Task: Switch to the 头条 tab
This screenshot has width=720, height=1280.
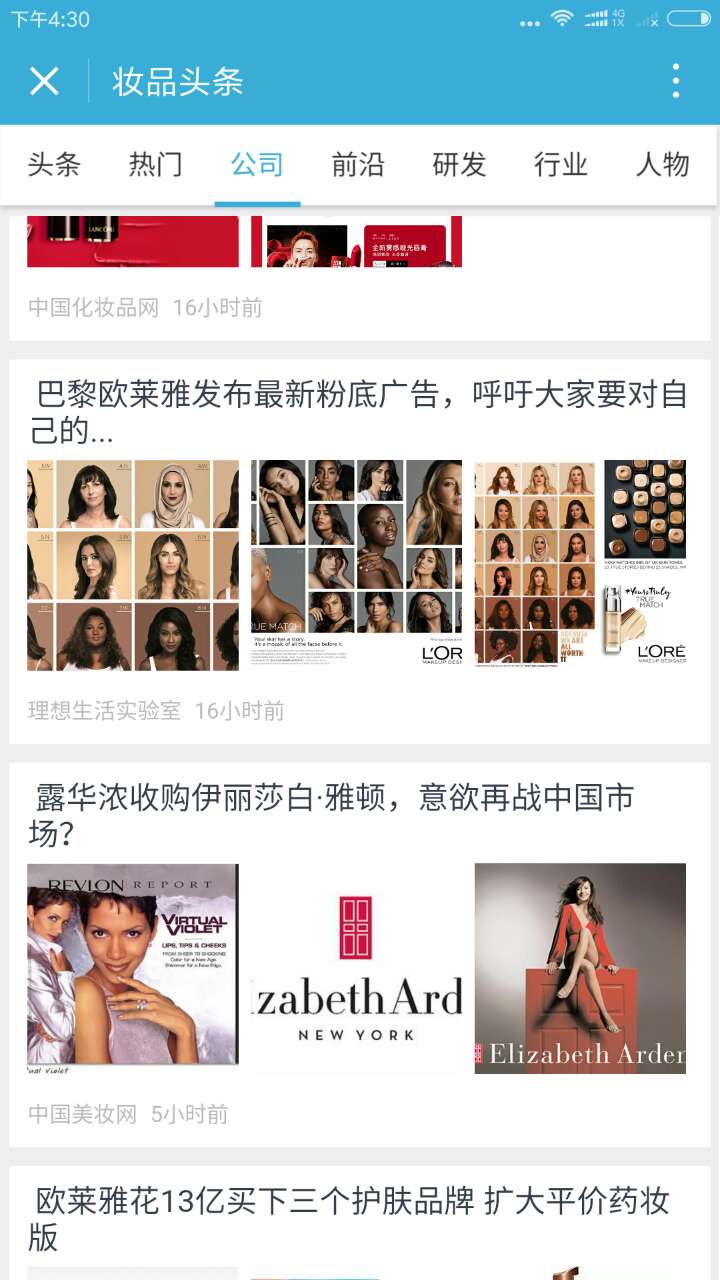Action: click(54, 164)
